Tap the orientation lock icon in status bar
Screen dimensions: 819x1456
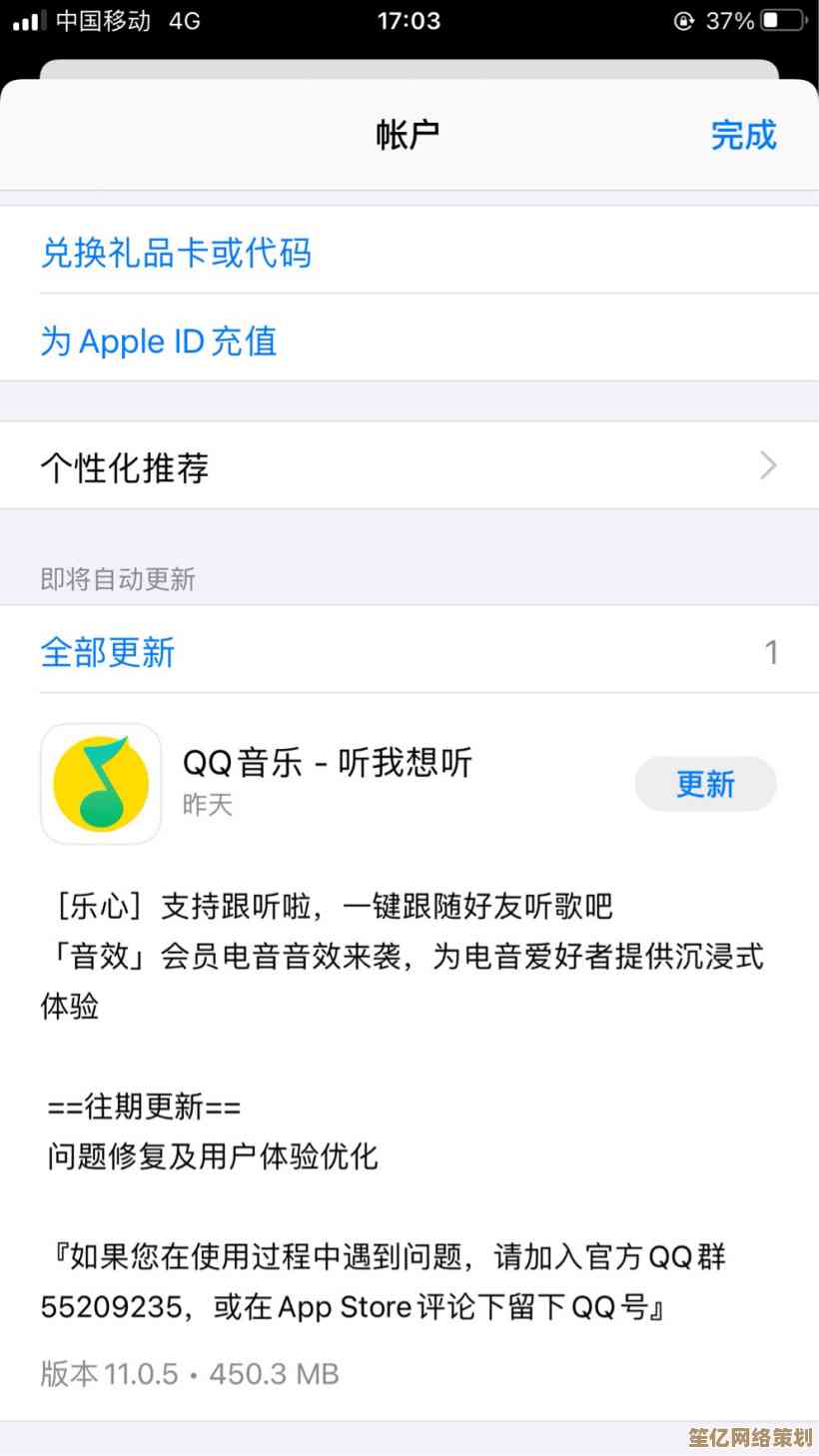click(685, 21)
